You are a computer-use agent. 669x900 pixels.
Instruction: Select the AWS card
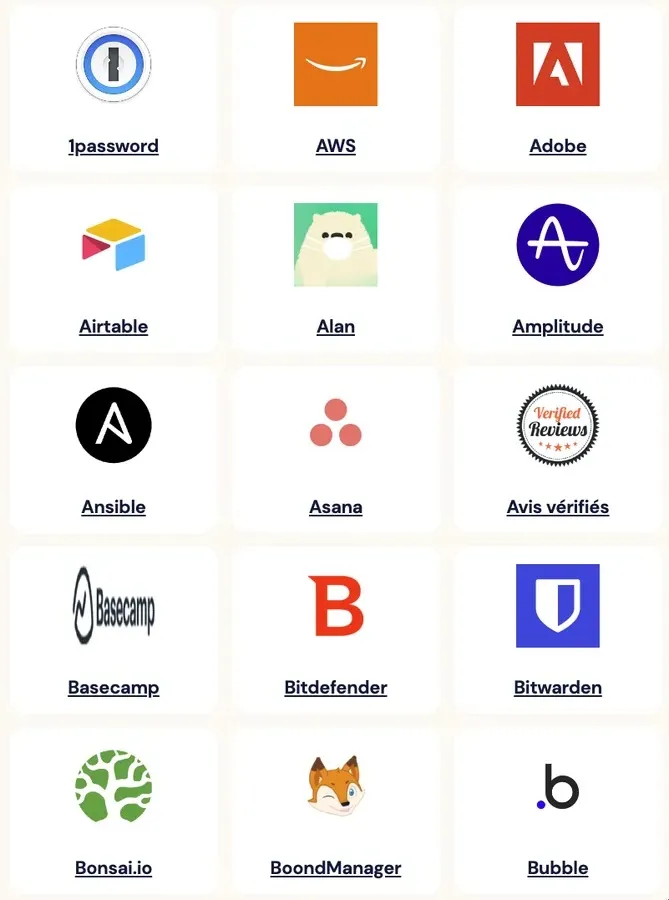pyautogui.click(x=336, y=146)
